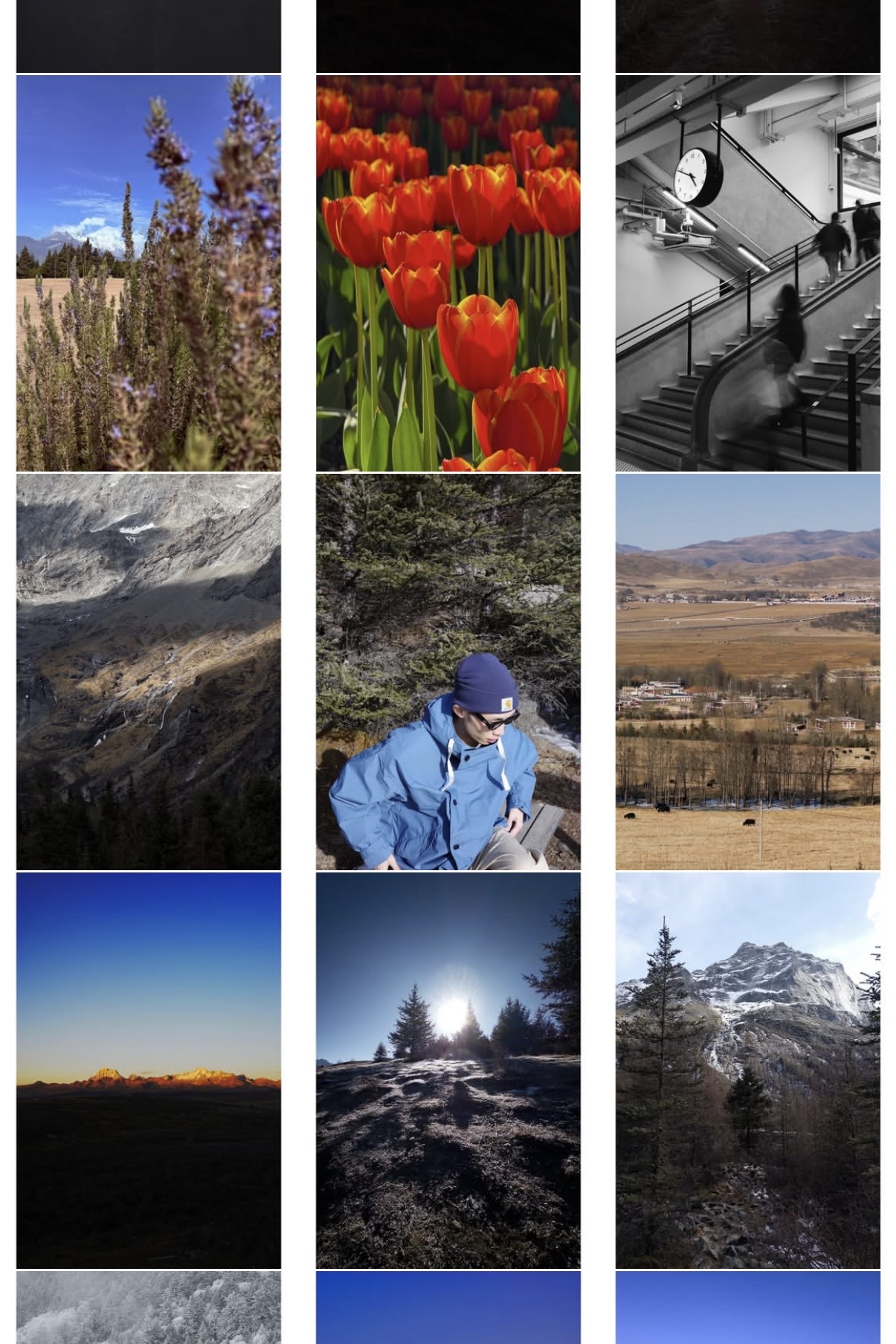Open the purple lavender flowers photo

pyautogui.click(x=149, y=273)
